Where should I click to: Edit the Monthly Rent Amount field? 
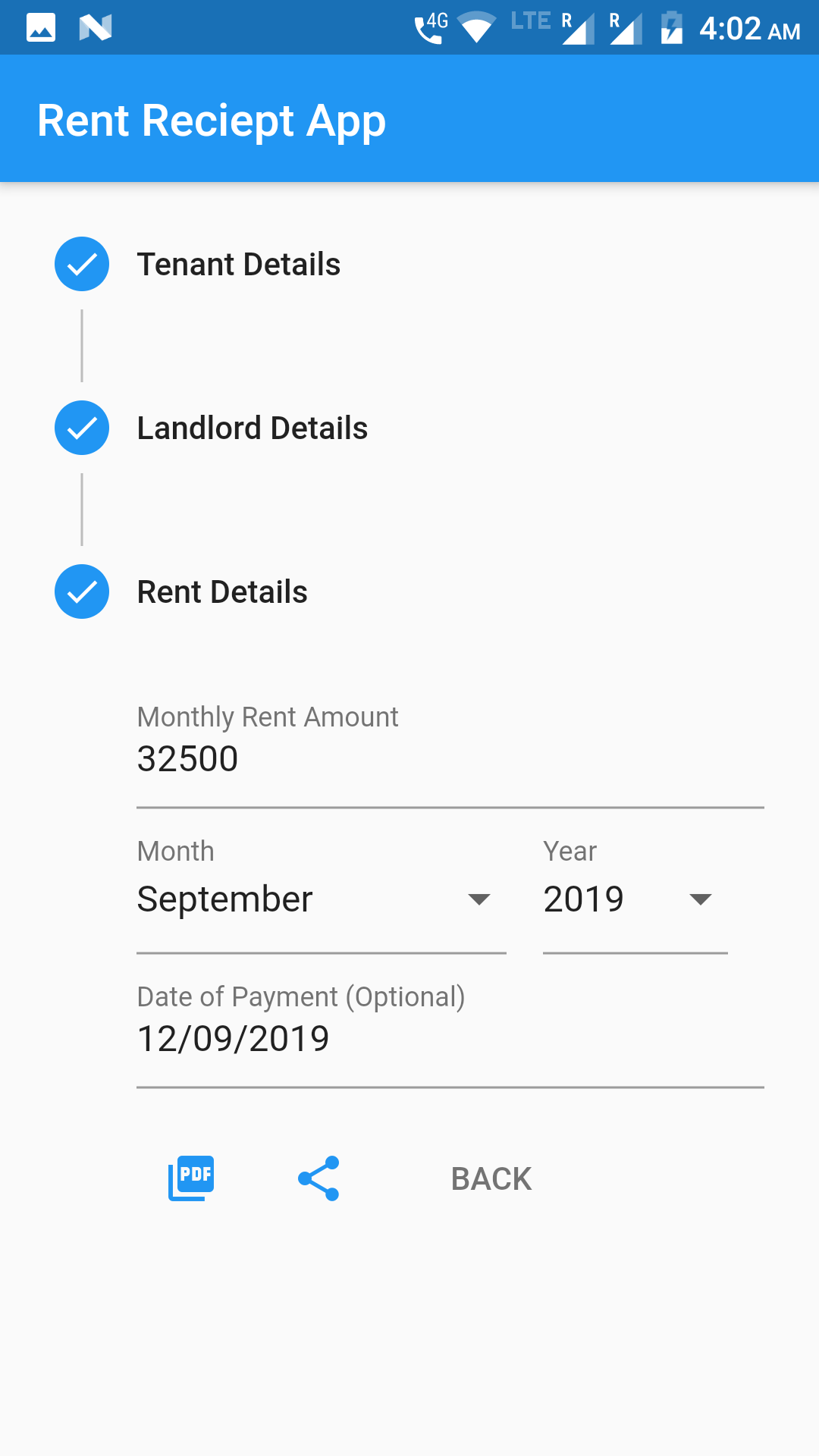450,758
